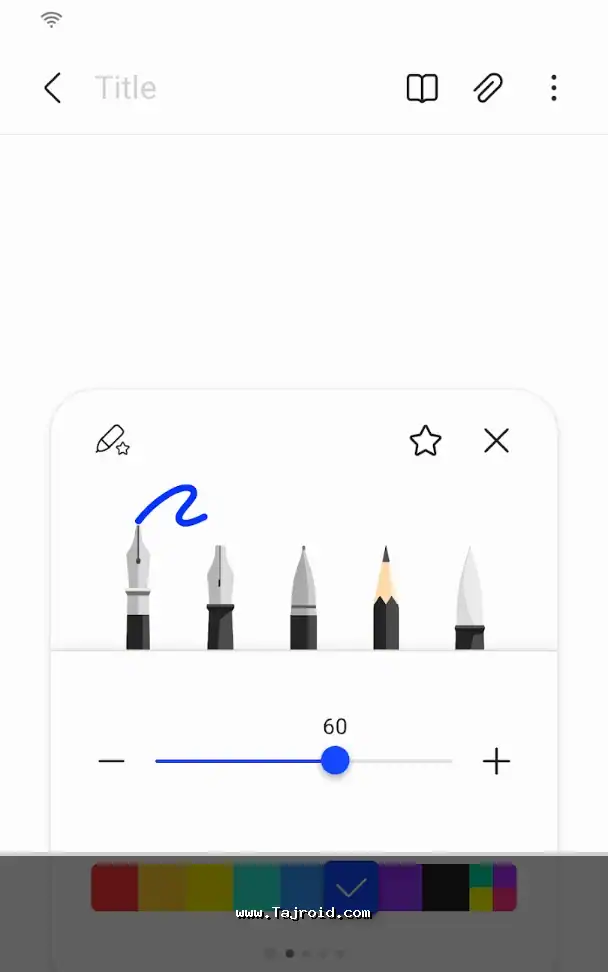Tap the Title field to name the note
608x972 pixels.
(126, 88)
